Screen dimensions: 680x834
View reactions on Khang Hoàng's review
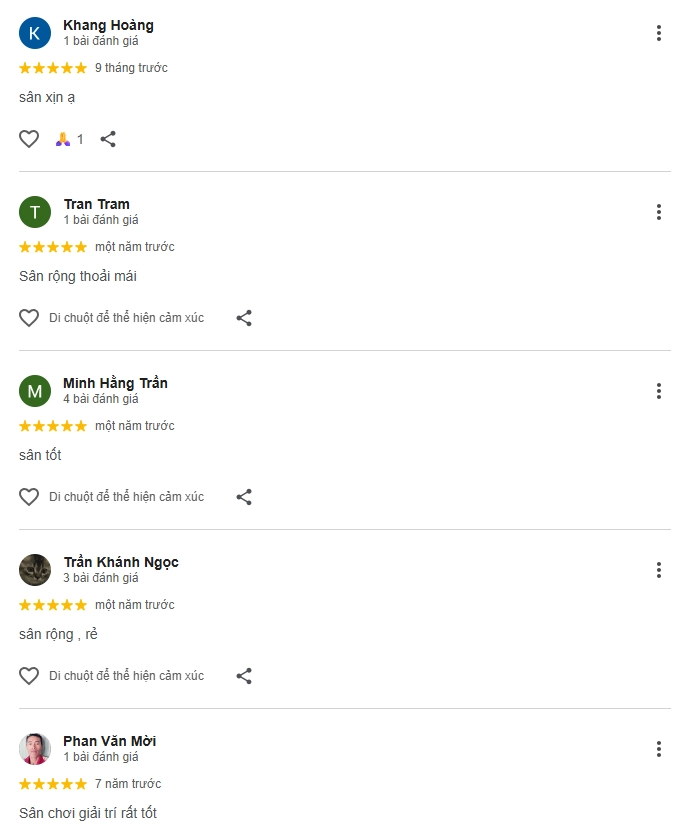coord(69,139)
